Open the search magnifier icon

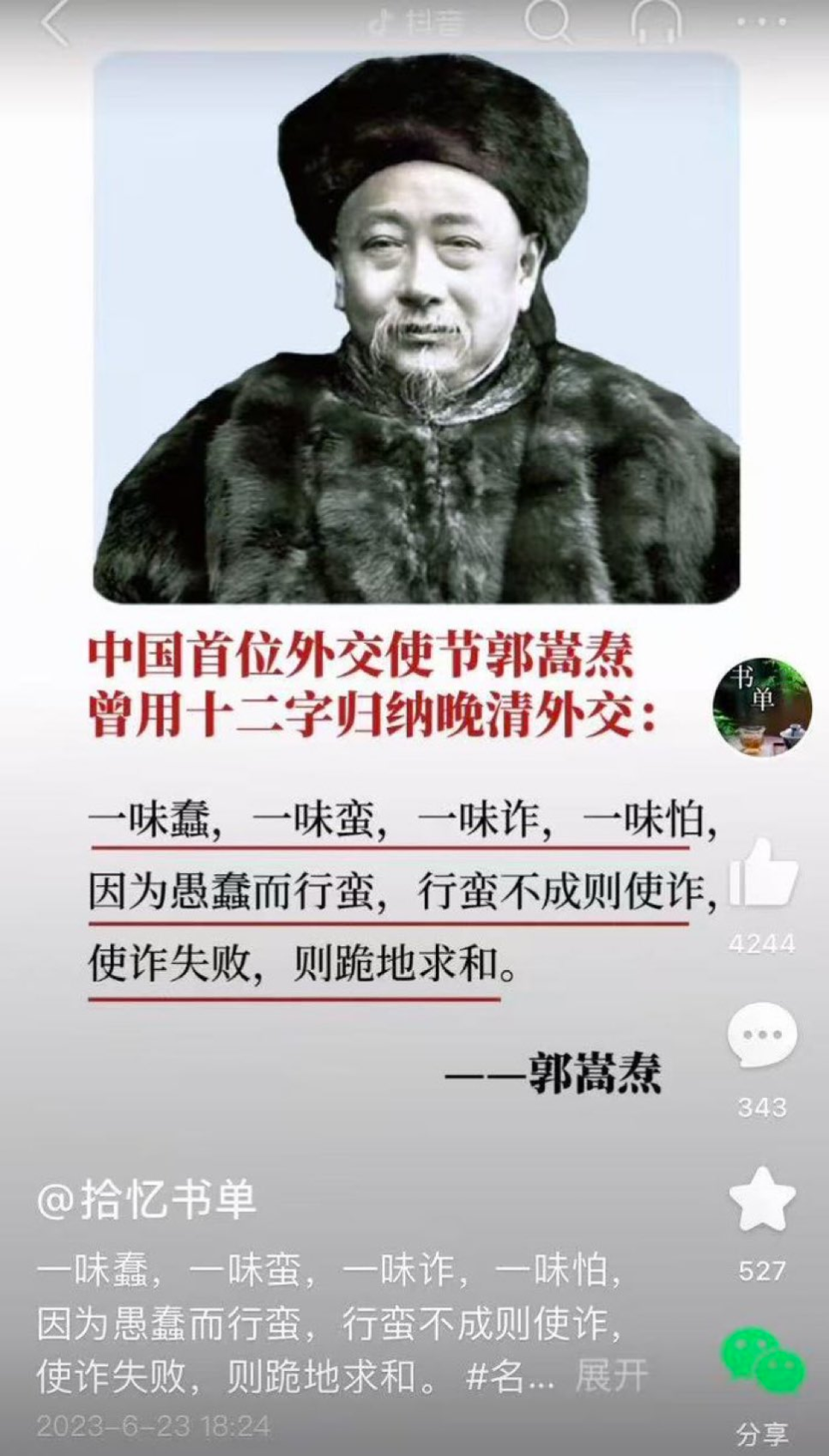coord(548,21)
